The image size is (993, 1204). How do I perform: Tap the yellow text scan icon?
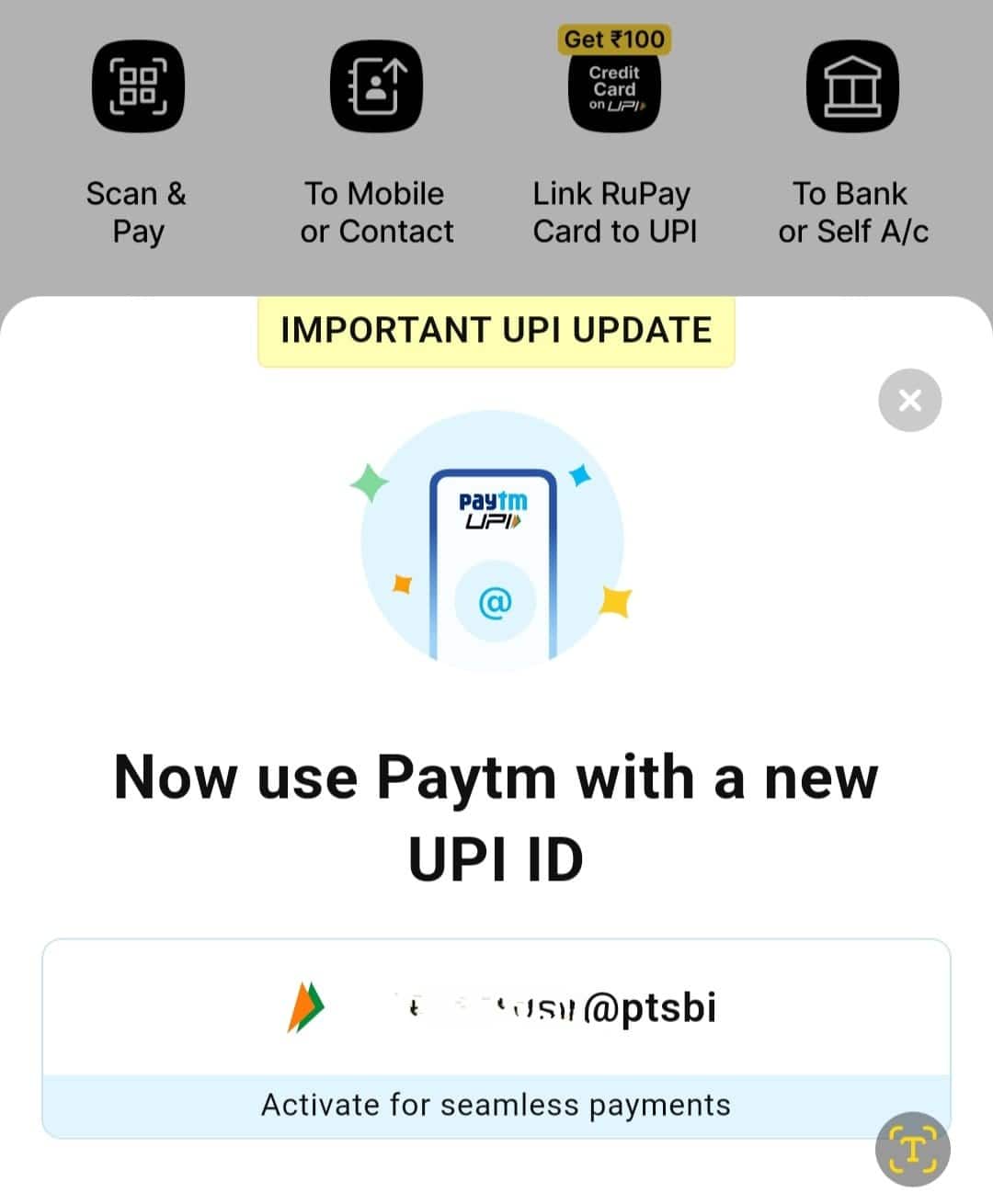(x=912, y=1149)
